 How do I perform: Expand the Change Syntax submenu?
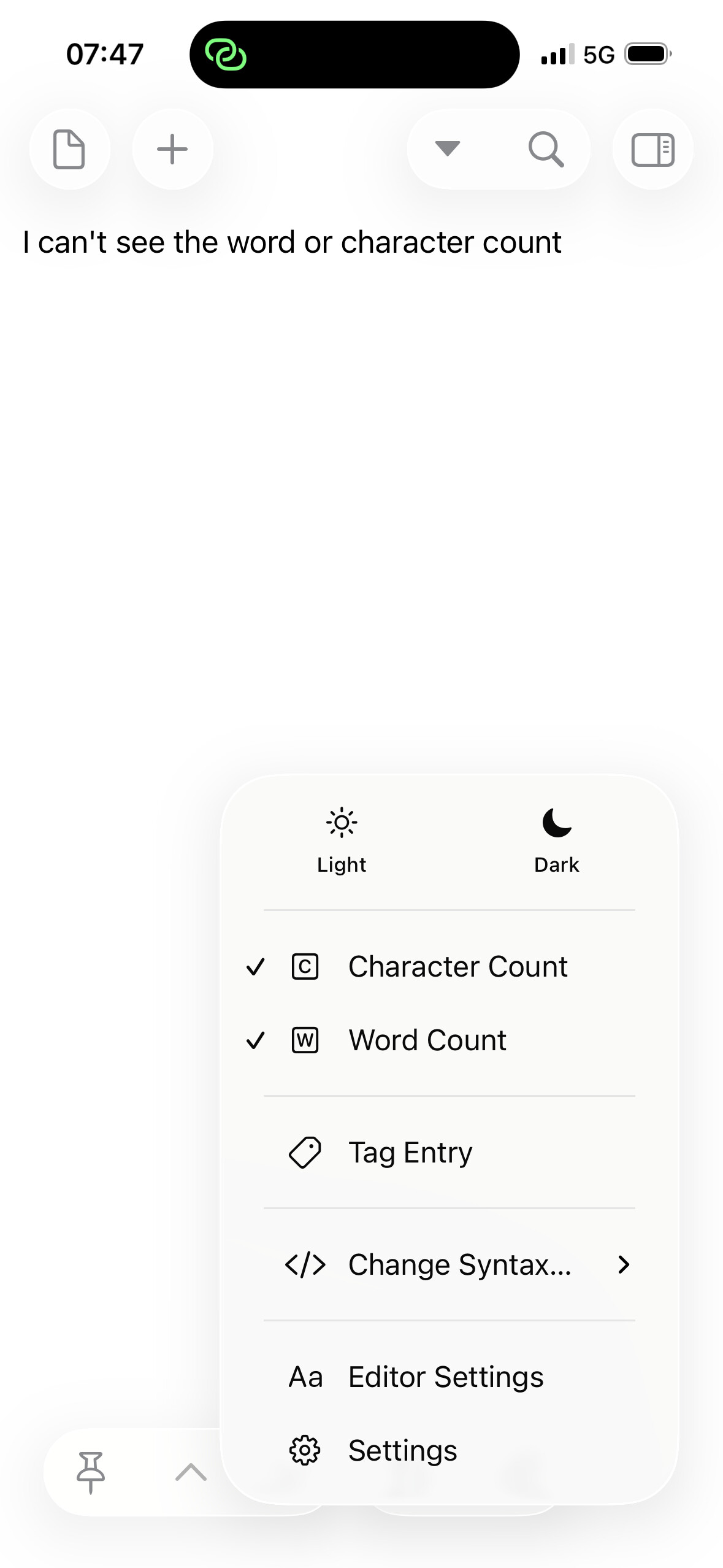click(459, 1264)
